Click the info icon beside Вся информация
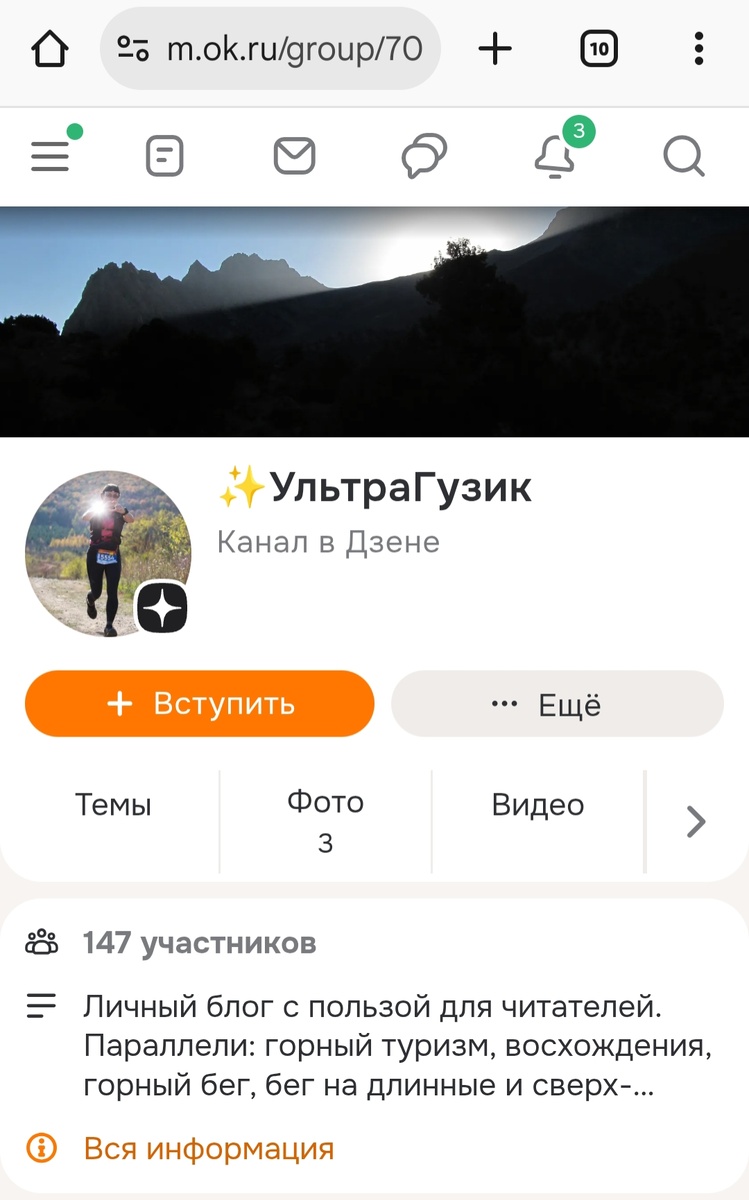The width and height of the screenshot is (749, 1200). [39, 1148]
